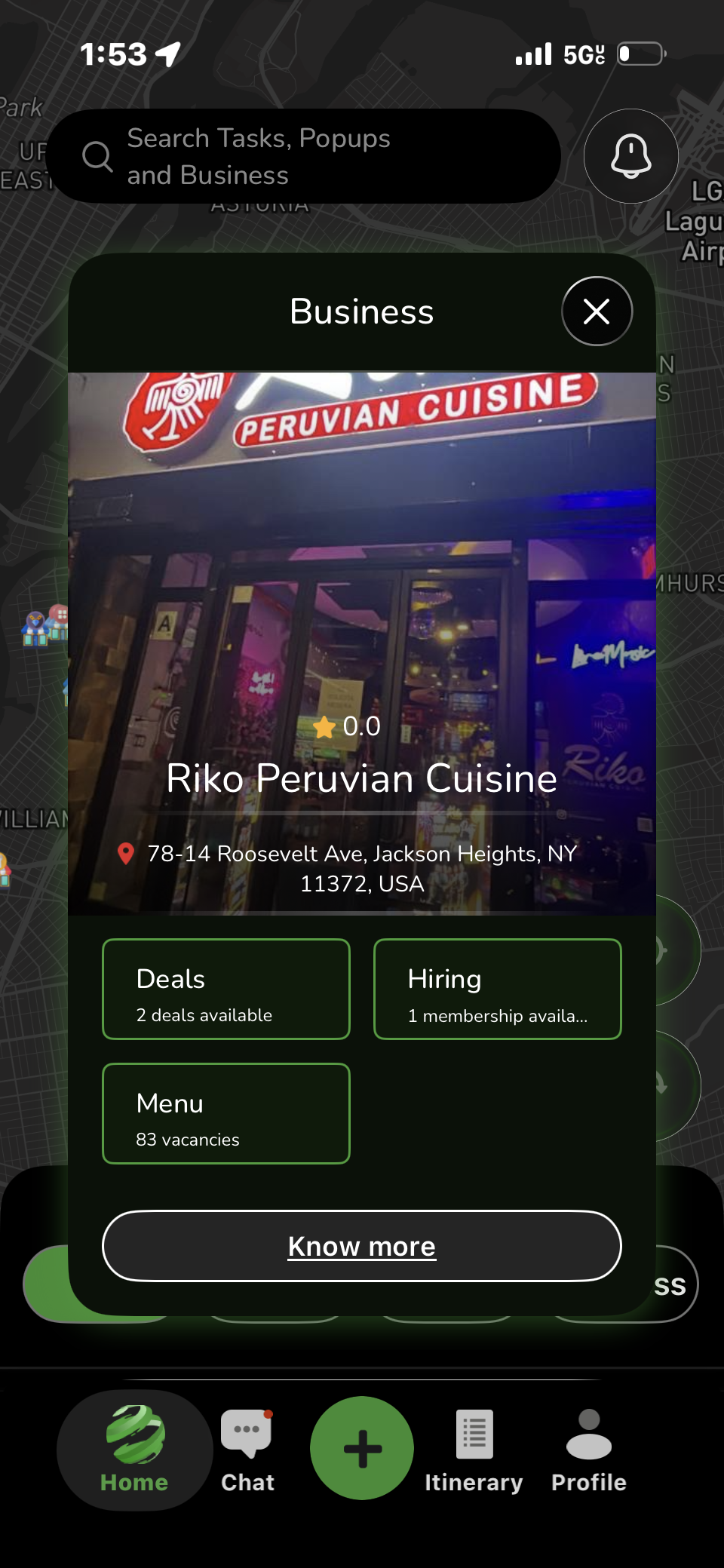Screen dimensions: 724x1568
Task: Switch to the Chat tab
Action: tap(247, 1451)
